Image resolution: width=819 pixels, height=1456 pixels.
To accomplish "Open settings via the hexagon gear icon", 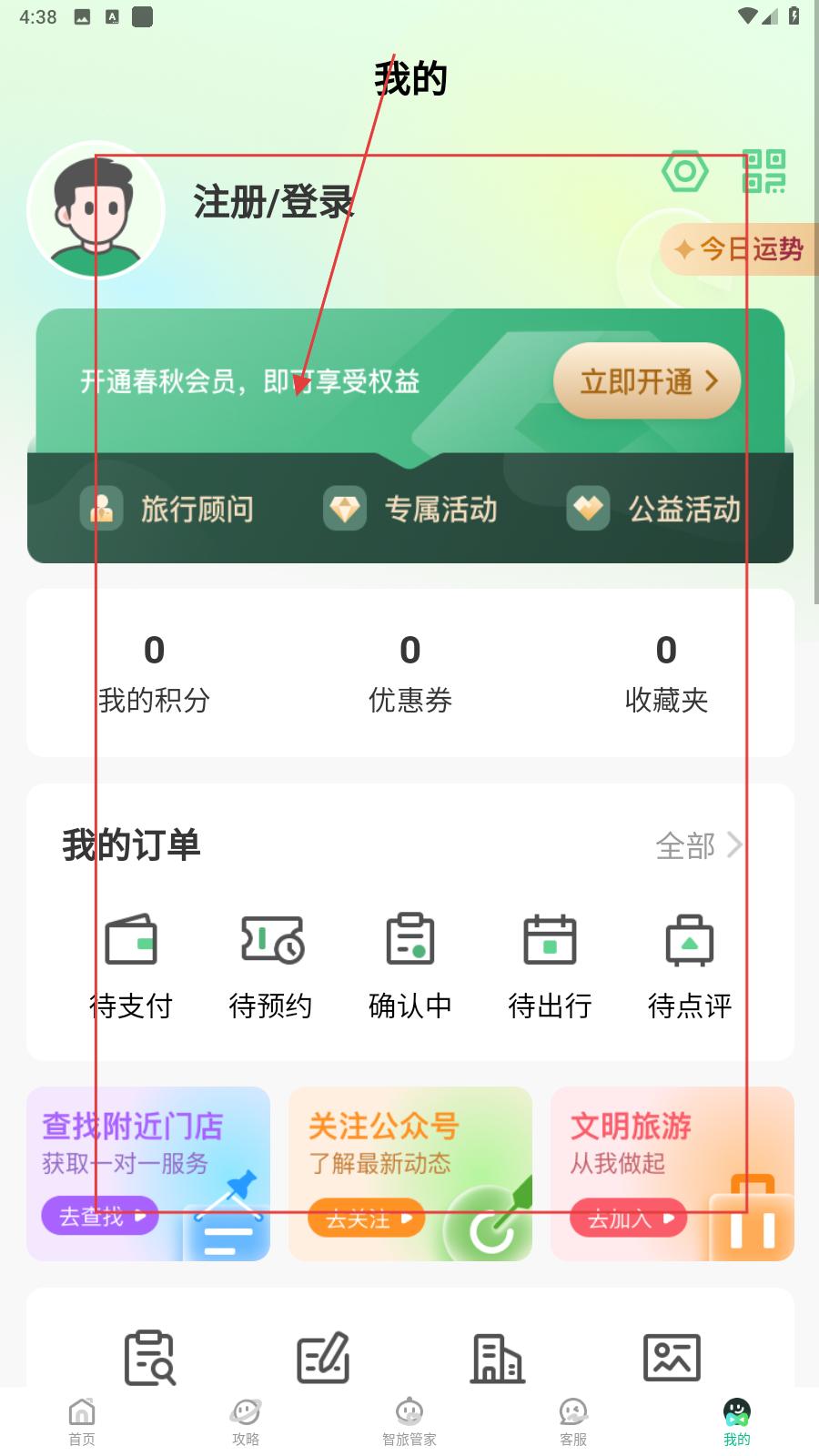I will coord(684,171).
